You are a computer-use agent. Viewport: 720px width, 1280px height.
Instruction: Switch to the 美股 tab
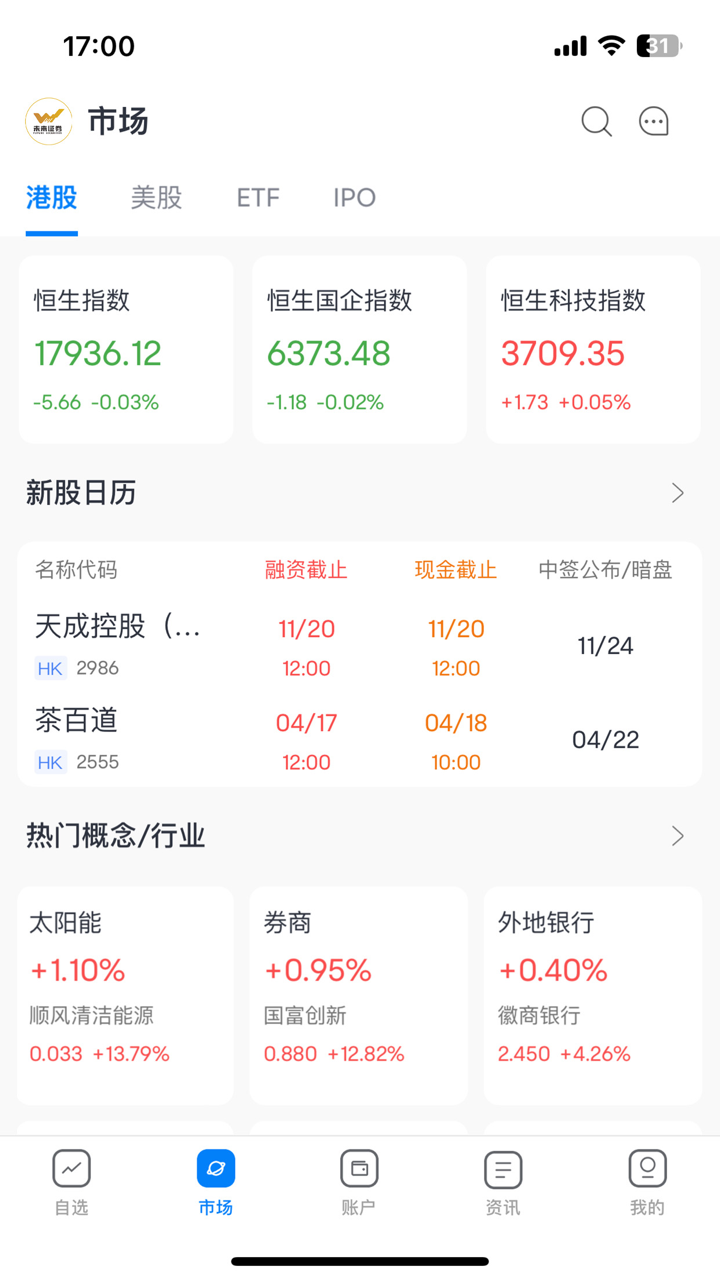pos(156,198)
